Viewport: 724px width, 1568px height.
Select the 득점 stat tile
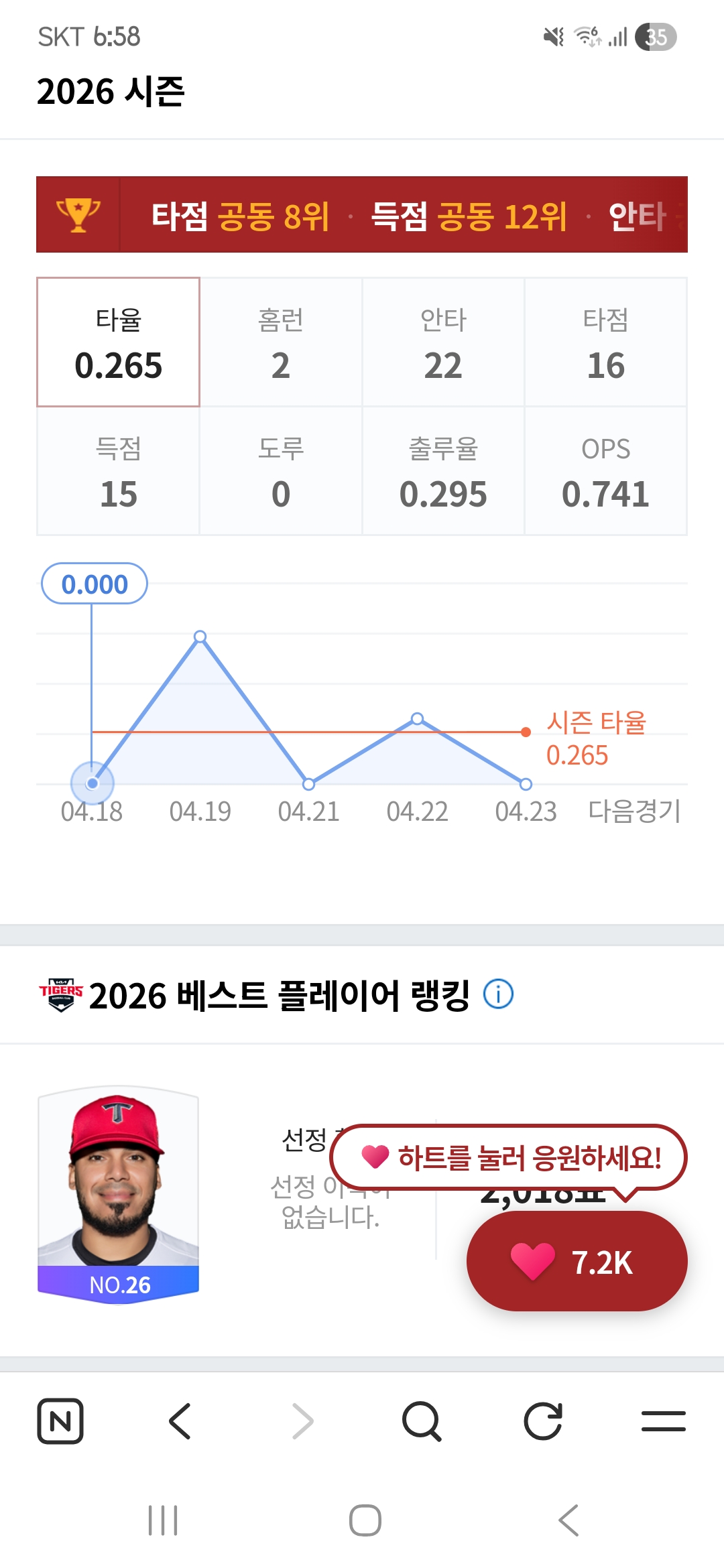click(118, 471)
